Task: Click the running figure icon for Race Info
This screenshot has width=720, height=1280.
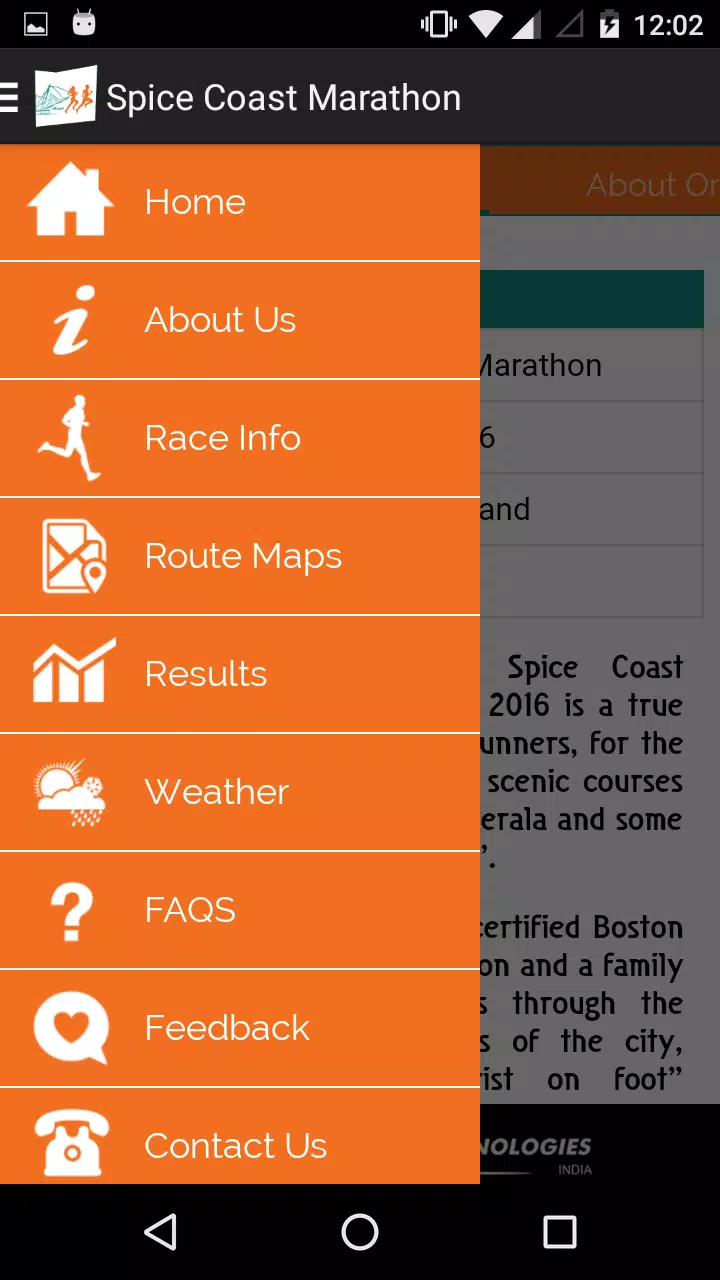Action: coord(69,437)
